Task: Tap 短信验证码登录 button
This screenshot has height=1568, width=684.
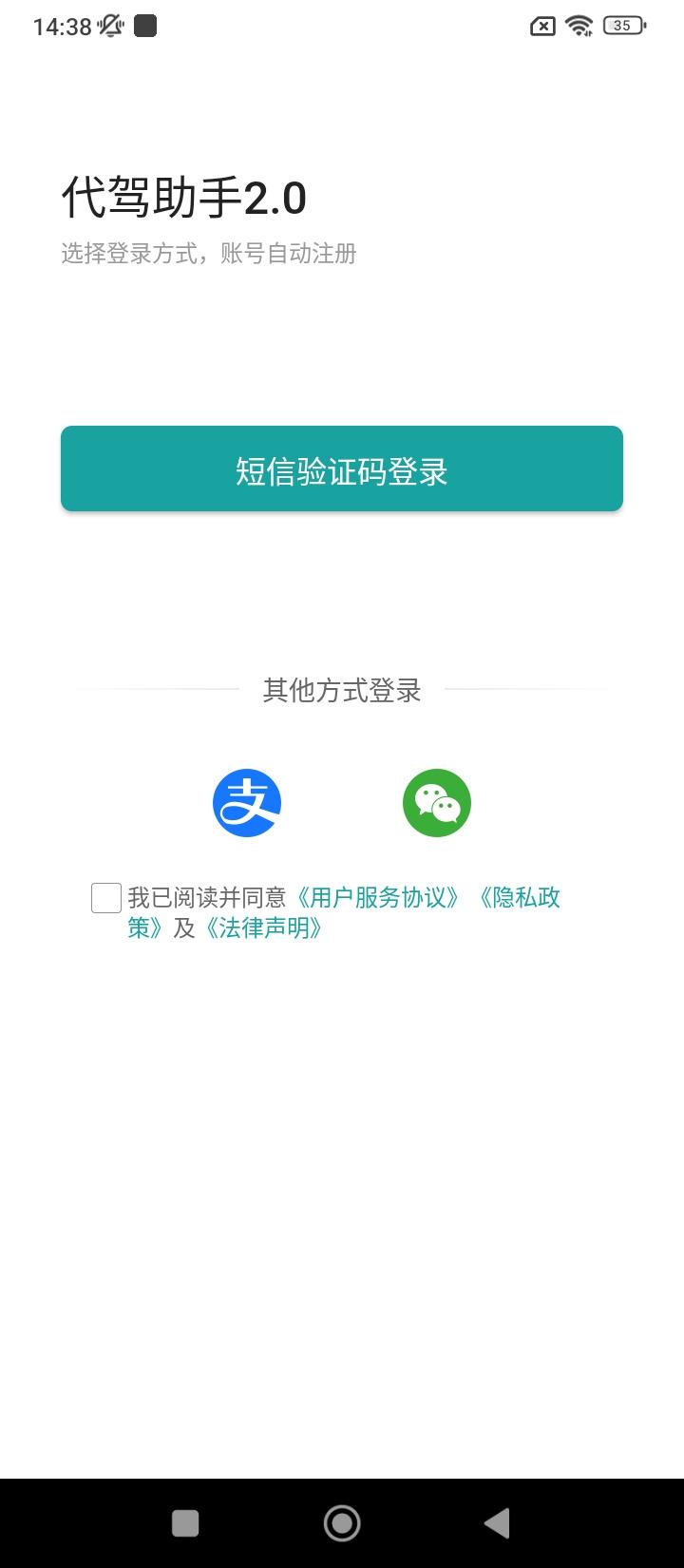Action: point(342,469)
